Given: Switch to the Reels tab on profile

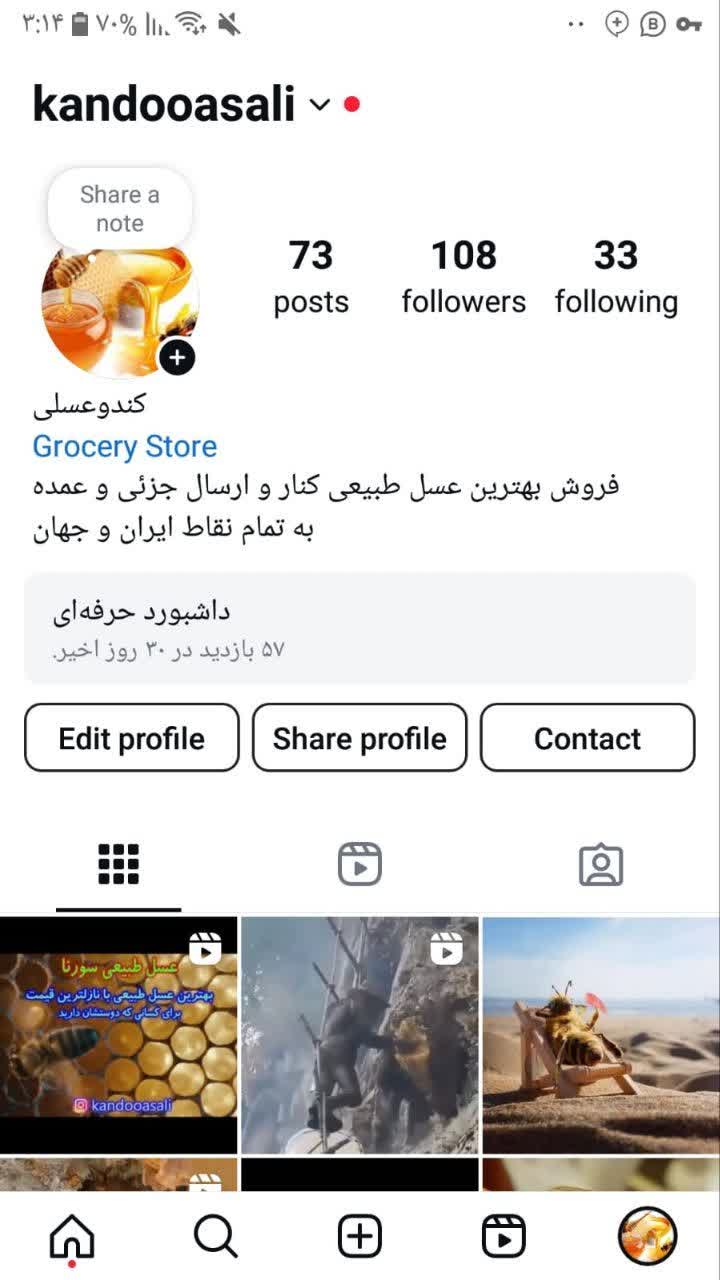Looking at the screenshot, I should point(360,864).
